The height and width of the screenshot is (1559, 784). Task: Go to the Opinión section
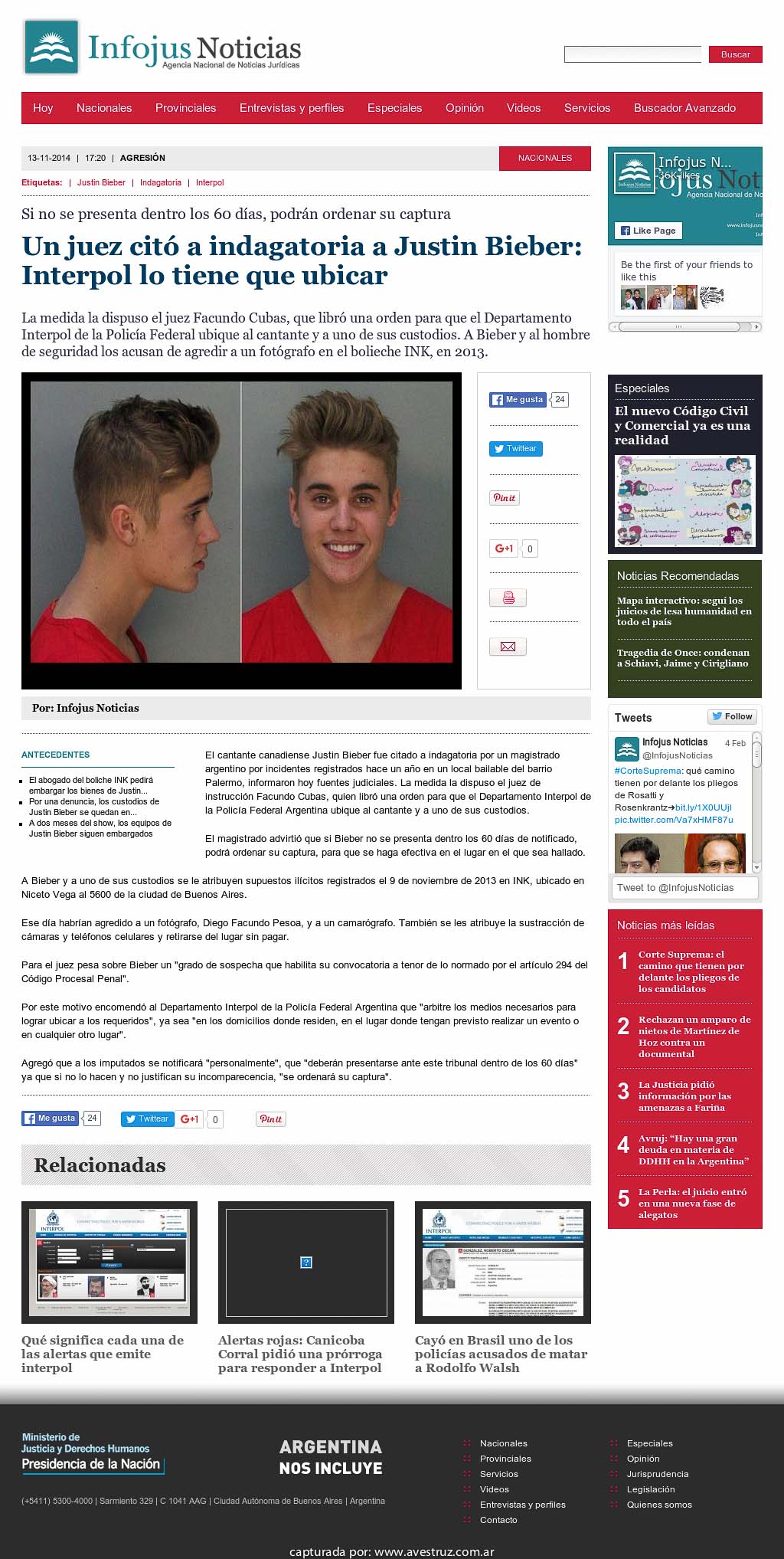[x=465, y=108]
